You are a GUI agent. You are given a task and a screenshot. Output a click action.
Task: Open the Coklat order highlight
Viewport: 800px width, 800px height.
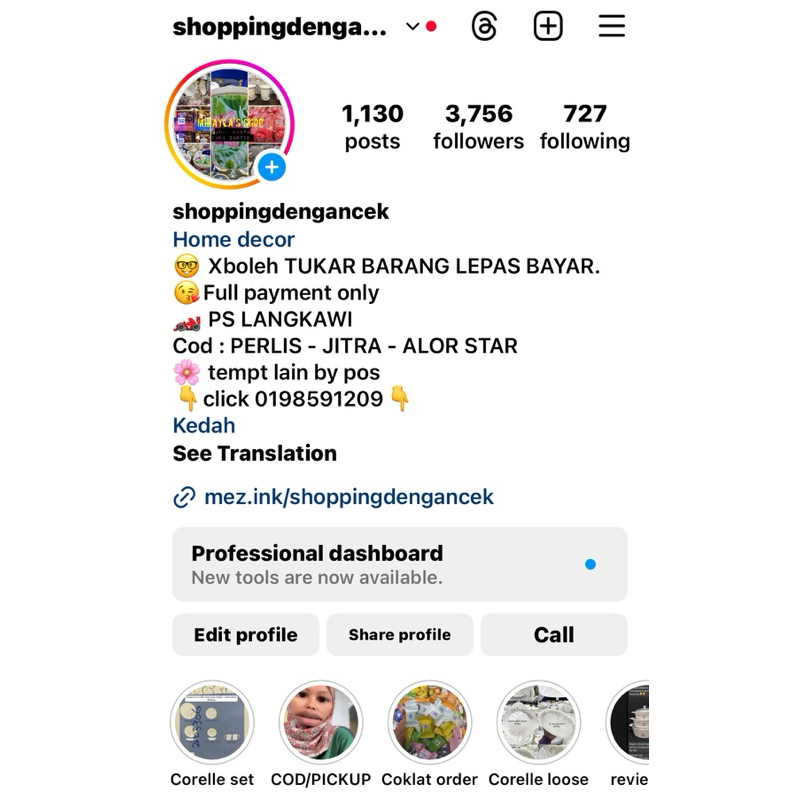(x=429, y=733)
